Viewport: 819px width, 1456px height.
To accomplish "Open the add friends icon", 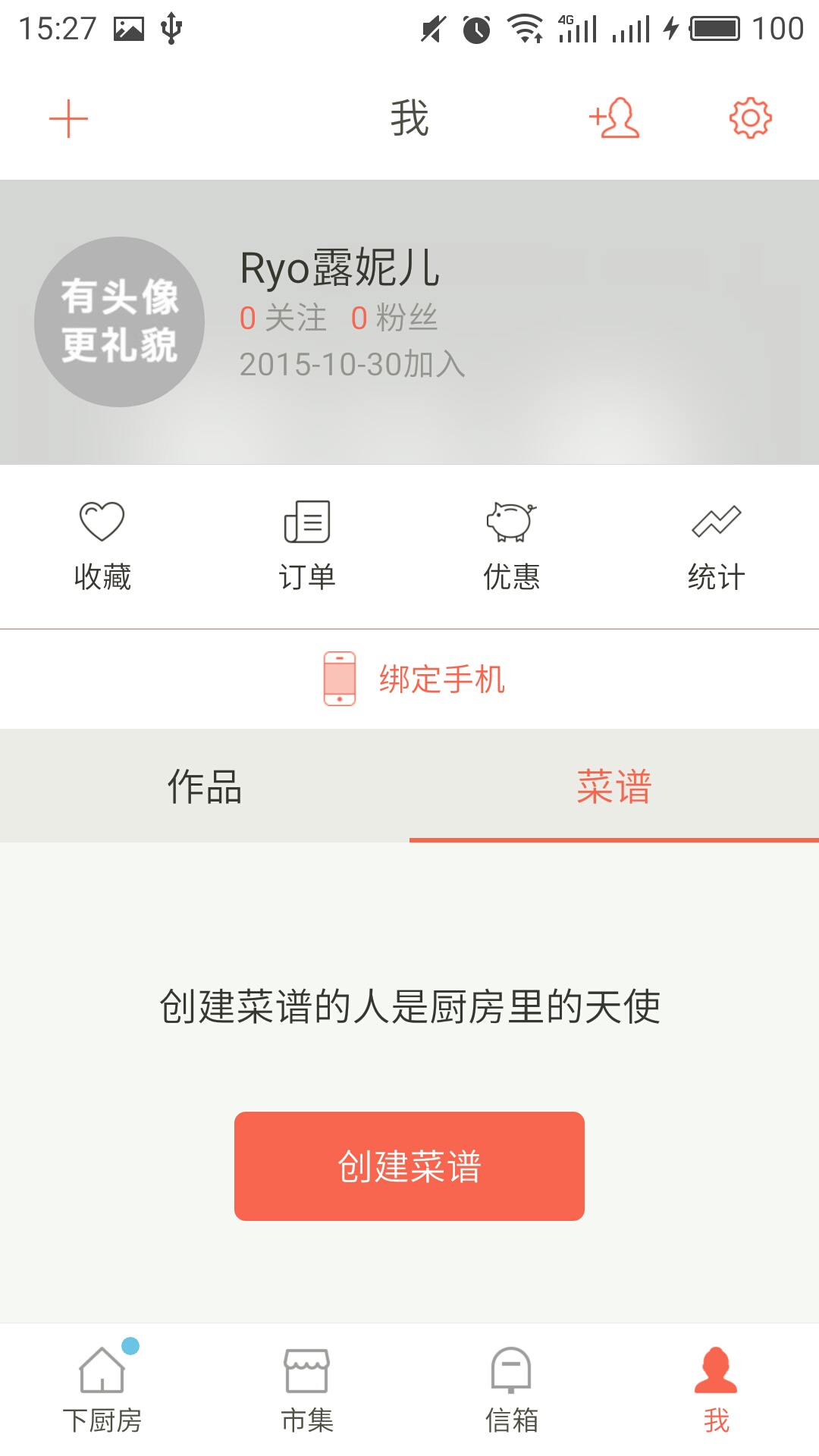I will [x=614, y=119].
